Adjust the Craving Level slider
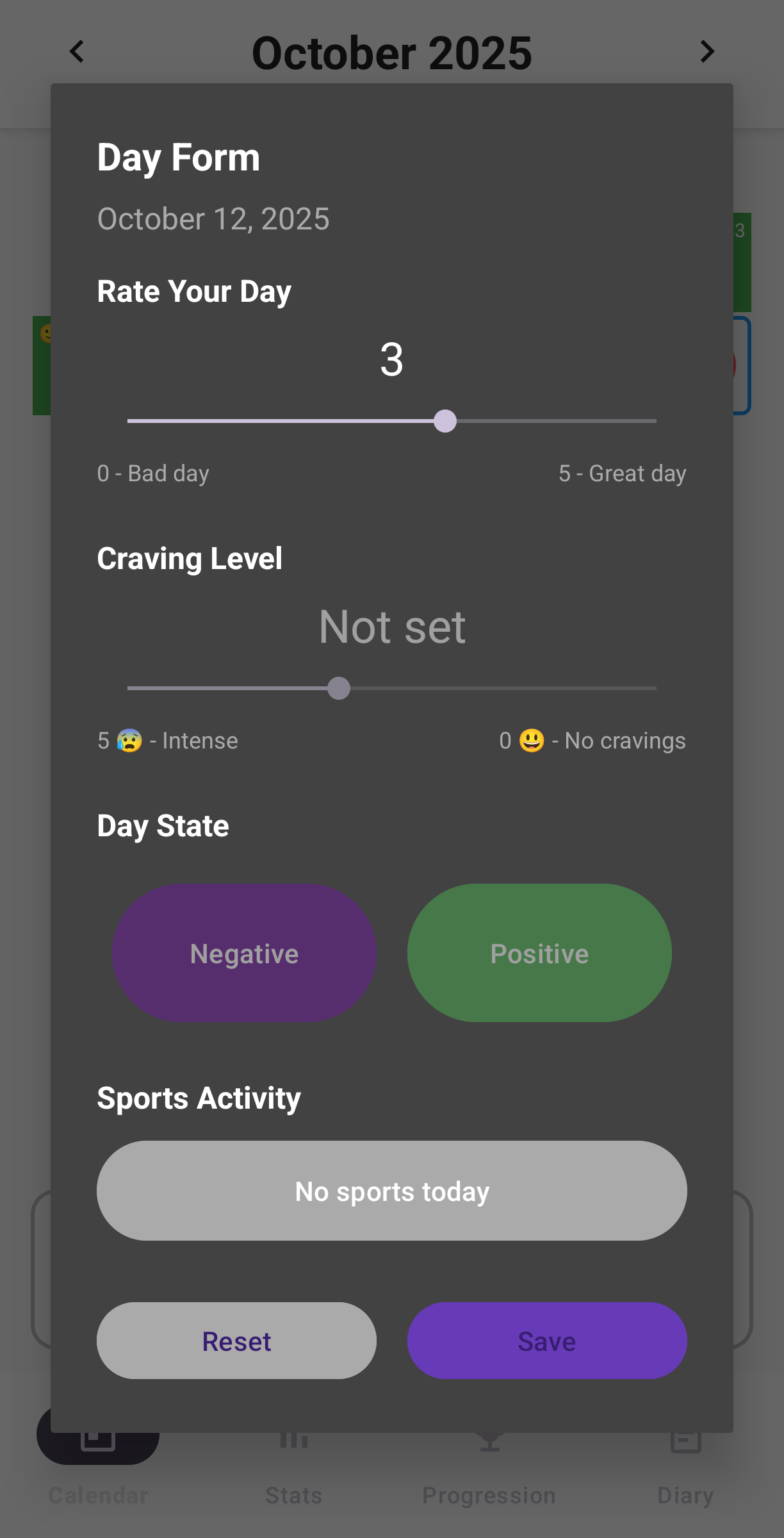784x1538 pixels. click(x=339, y=688)
